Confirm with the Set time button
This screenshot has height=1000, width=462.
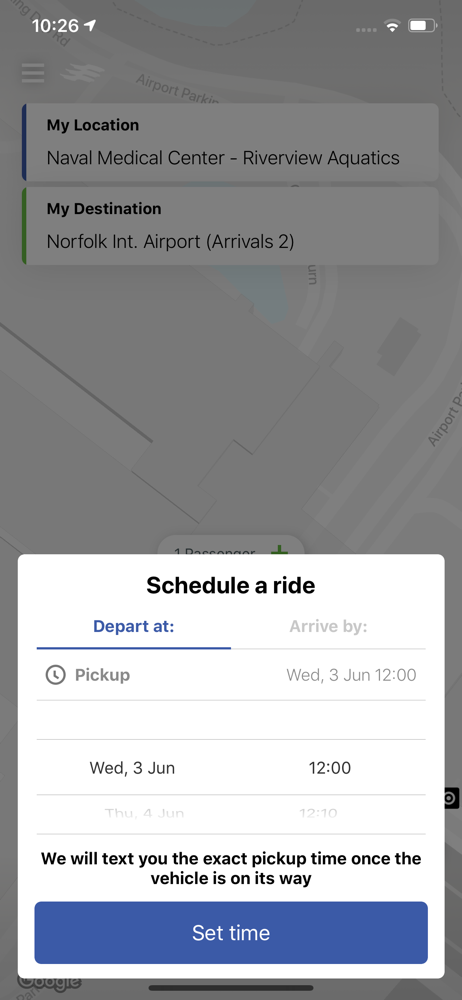[231, 932]
